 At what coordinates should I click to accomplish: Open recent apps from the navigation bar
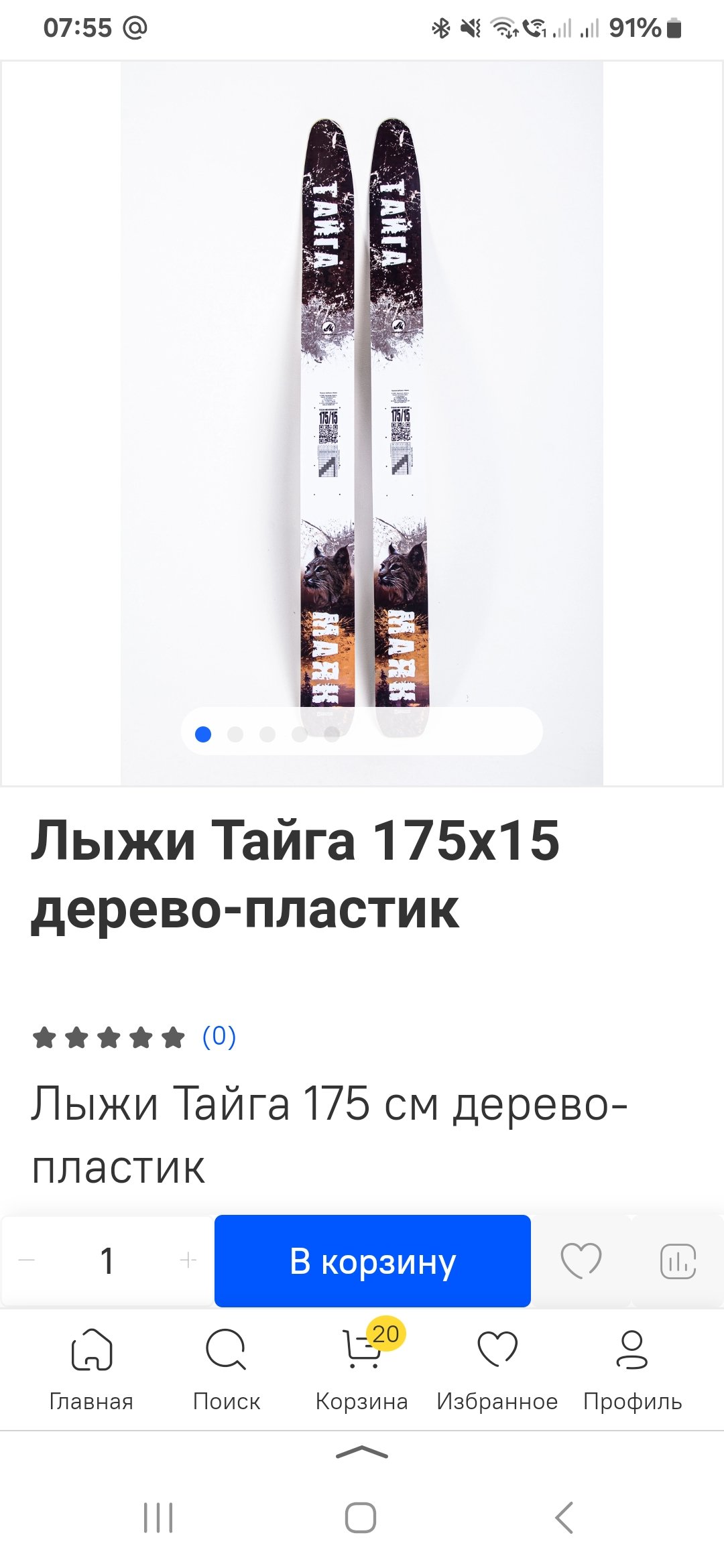(x=158, y=1518)
